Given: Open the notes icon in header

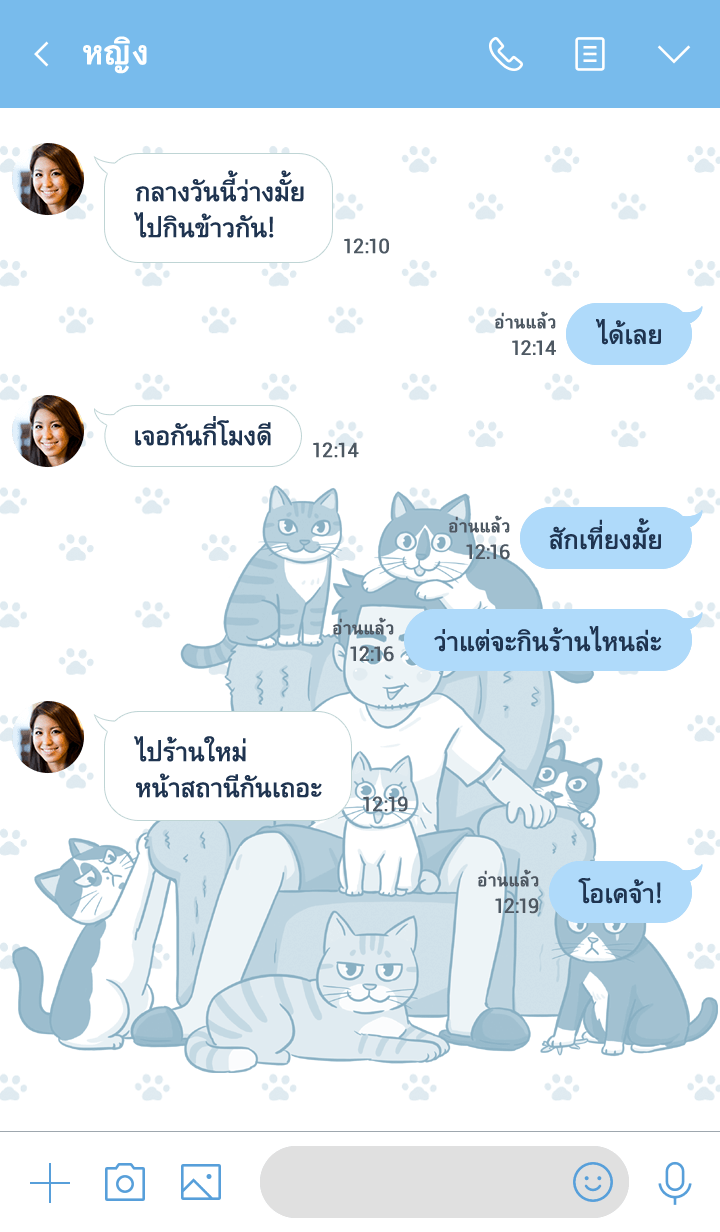Looking at the screenshot, I should pyautogui.click(x=590, y=54).
